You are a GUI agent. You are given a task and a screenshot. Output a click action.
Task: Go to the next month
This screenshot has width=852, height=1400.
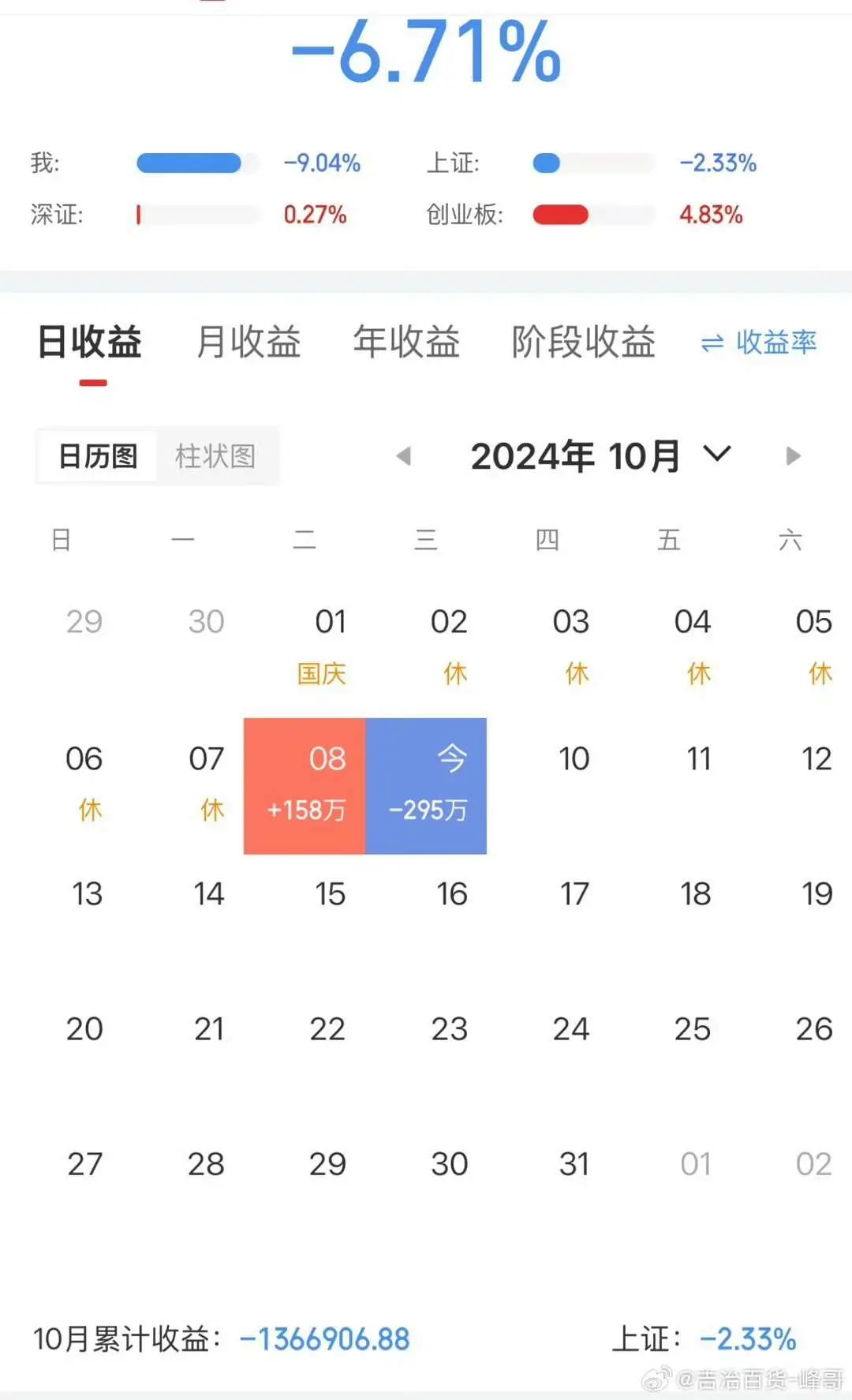[793, 456]
